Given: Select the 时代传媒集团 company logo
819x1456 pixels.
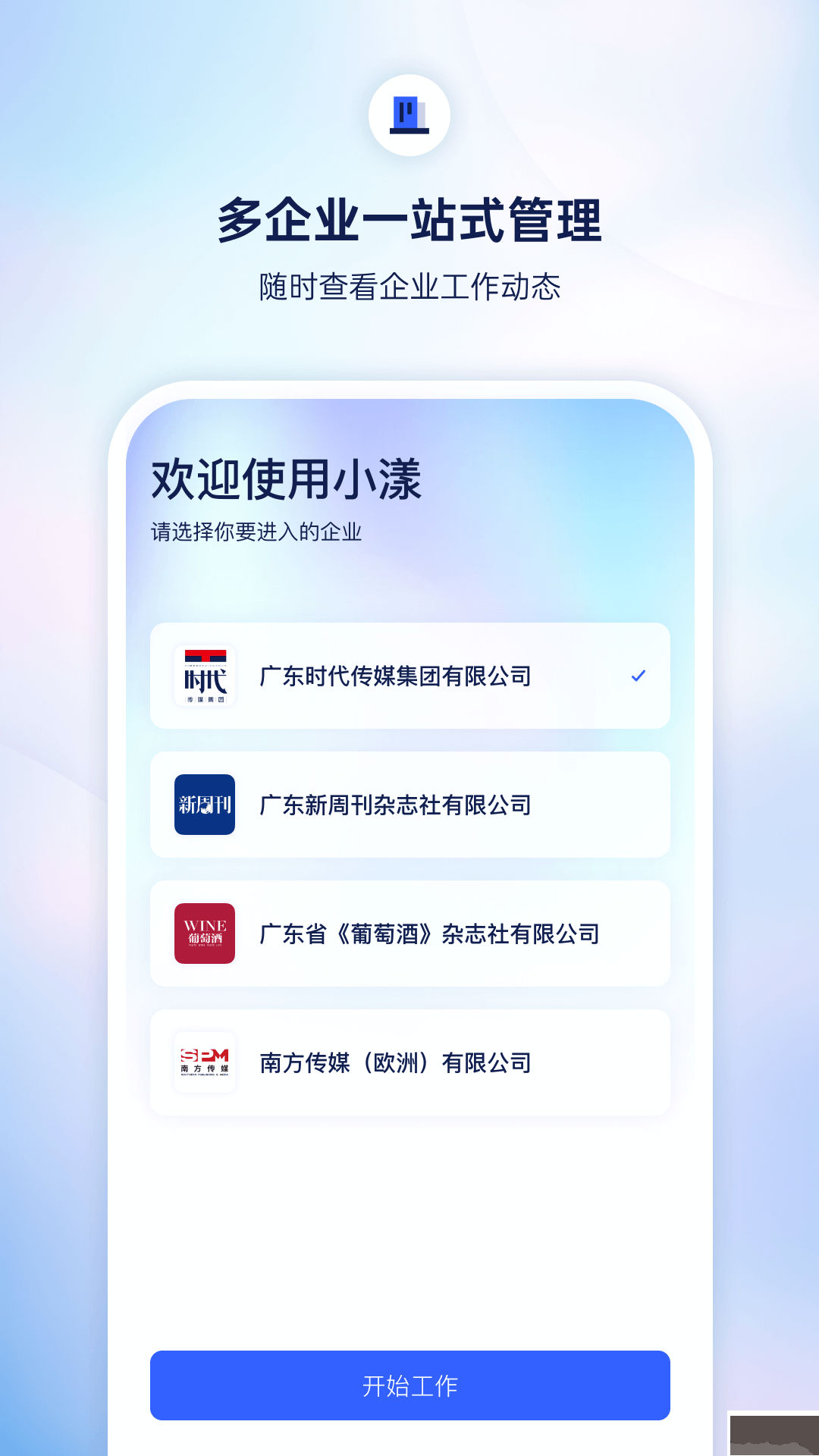Looking at the screenshot, I should pos(204,676).
